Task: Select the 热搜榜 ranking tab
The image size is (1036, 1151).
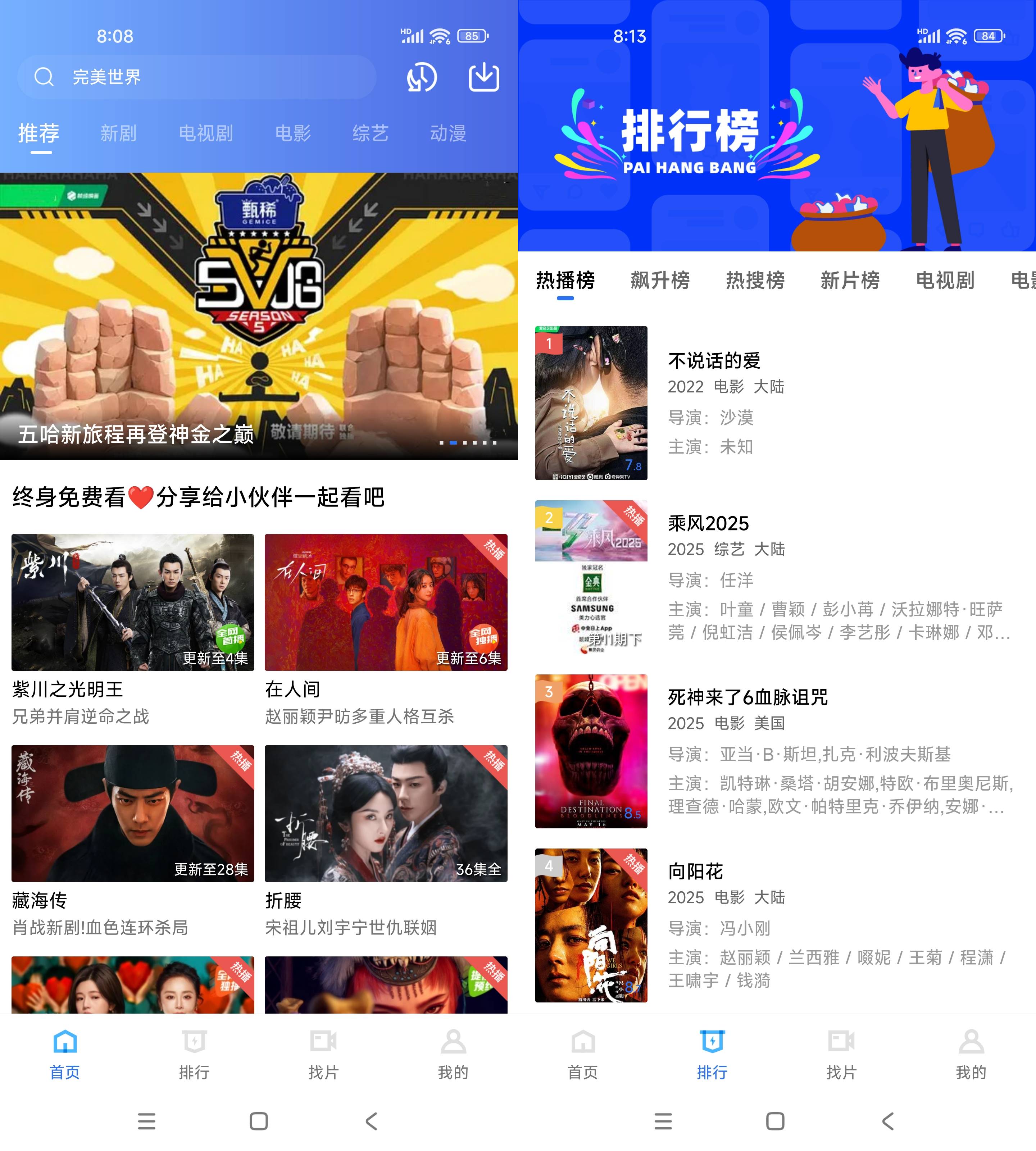Action: [x=755, y=281]
